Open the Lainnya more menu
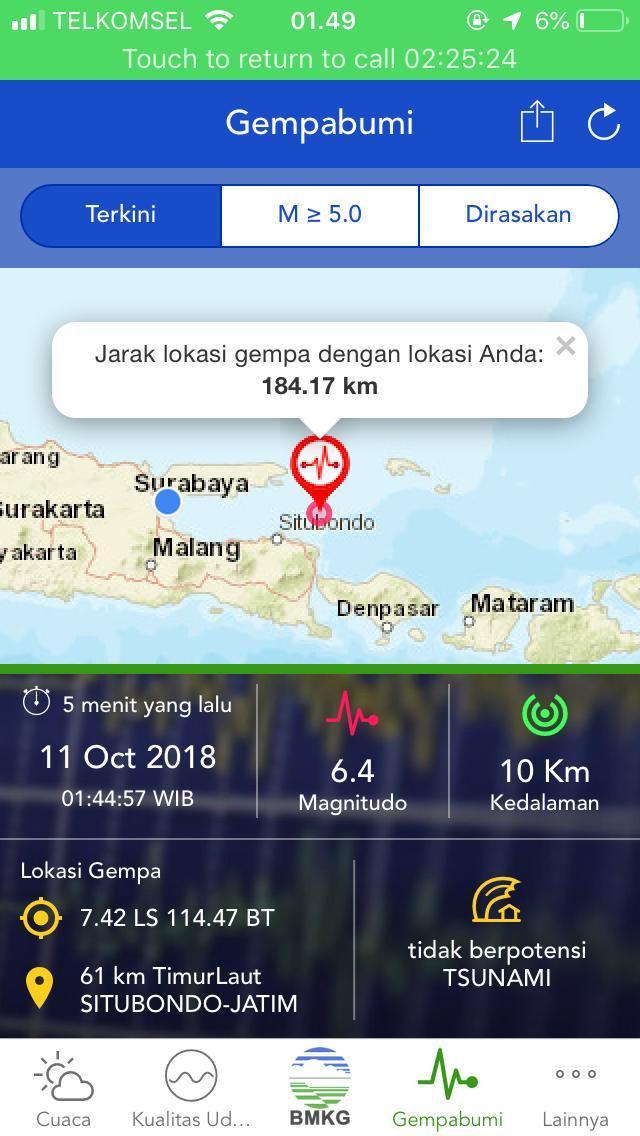This screenshot has width=640, height=1136. click(x=575, y=1090)
